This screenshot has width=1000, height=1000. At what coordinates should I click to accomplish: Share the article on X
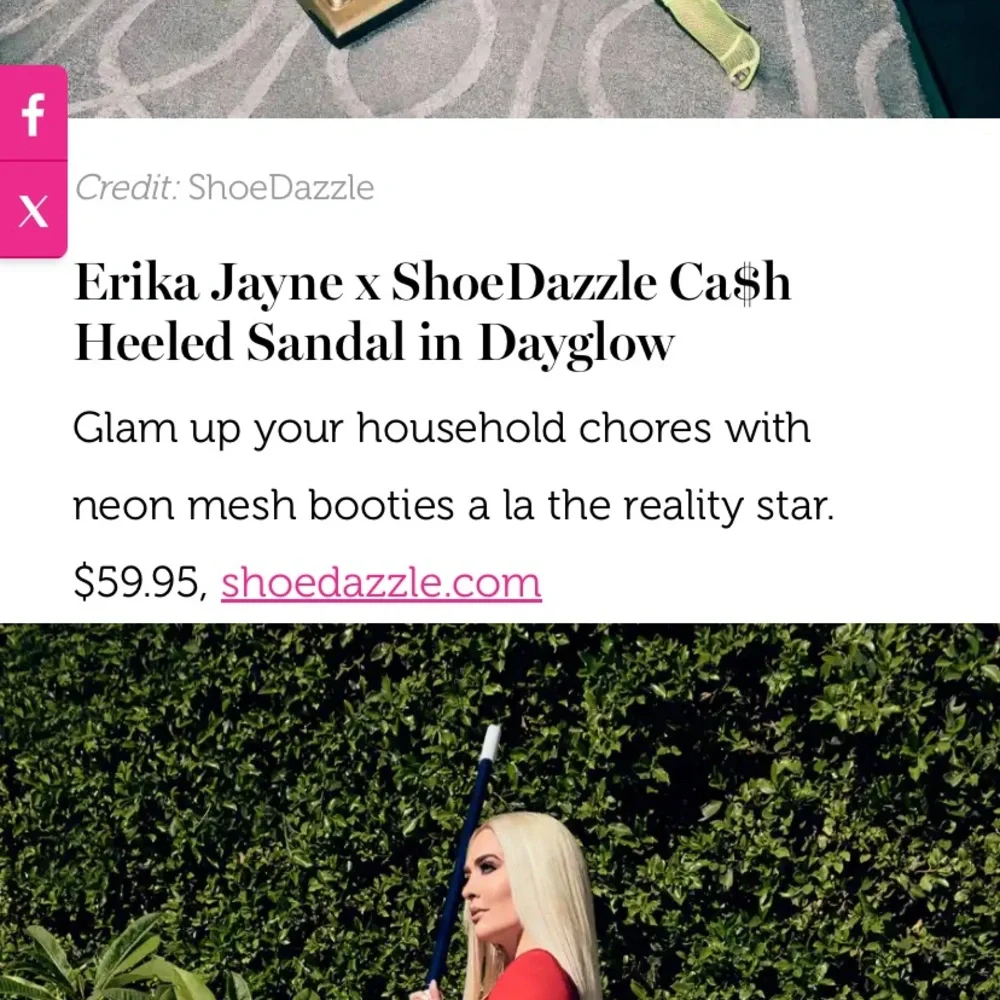33,210
